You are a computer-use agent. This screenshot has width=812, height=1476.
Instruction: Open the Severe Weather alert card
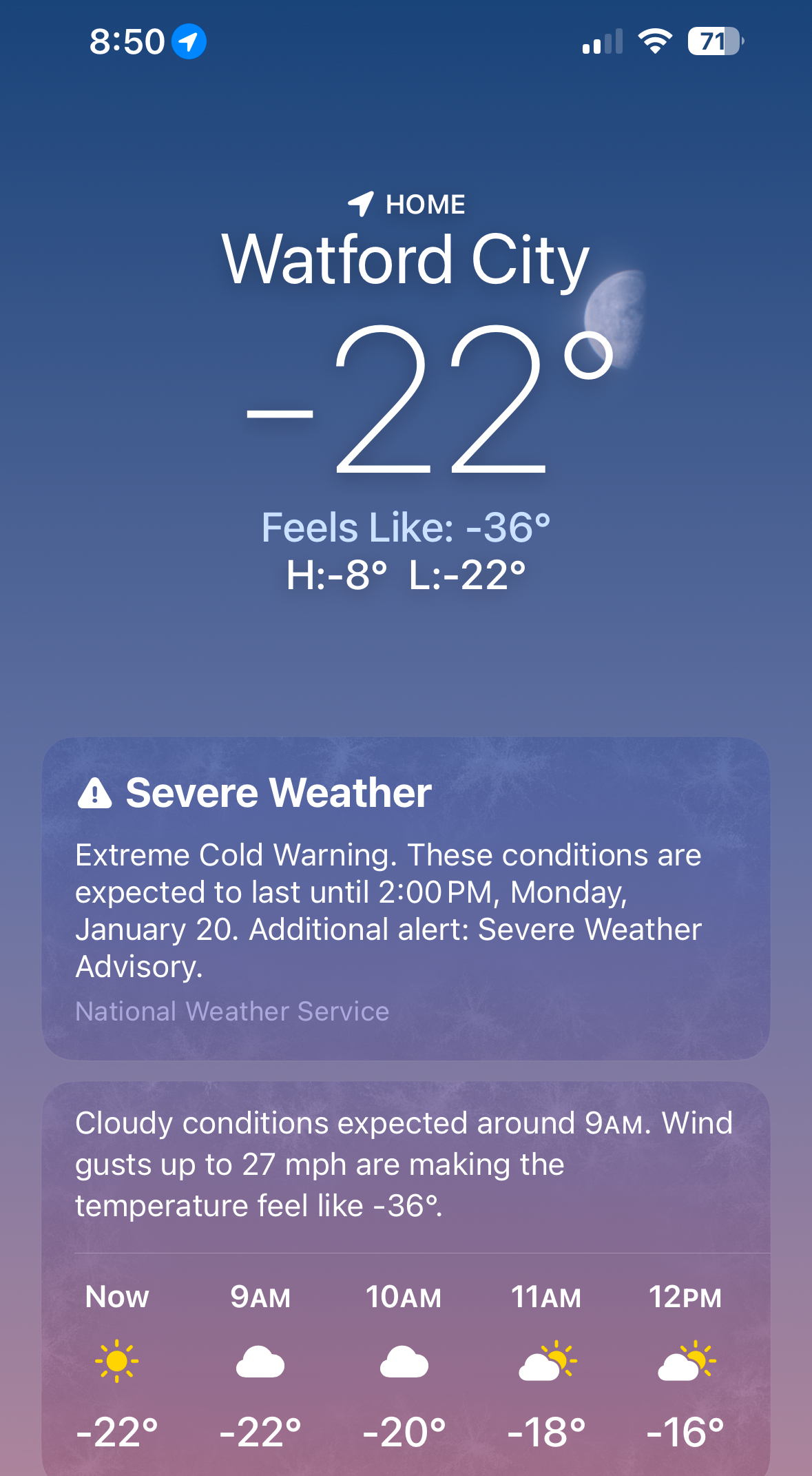click(x=405, y=897)
